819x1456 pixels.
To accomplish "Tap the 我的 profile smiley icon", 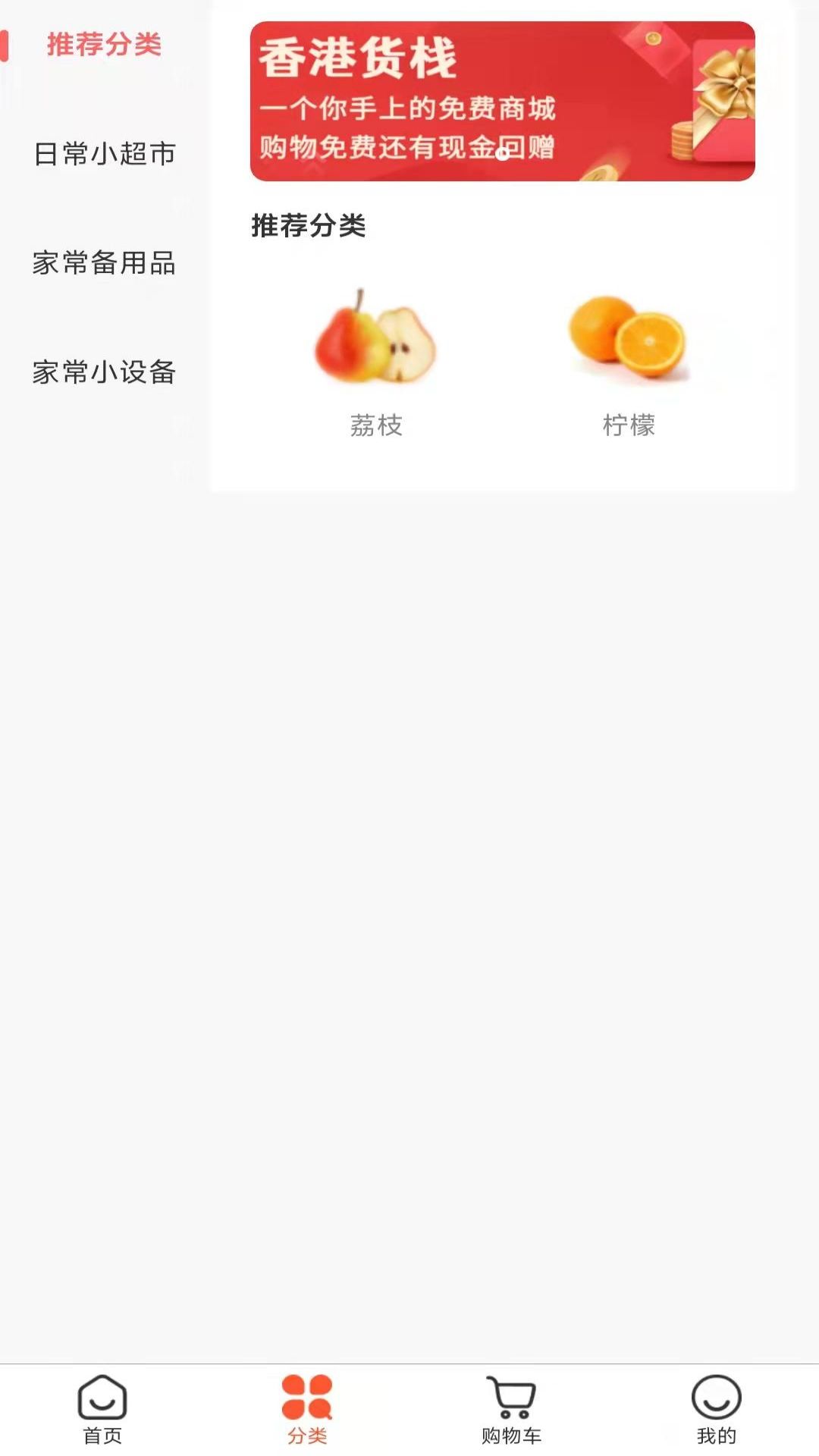I will (715, 1407).
